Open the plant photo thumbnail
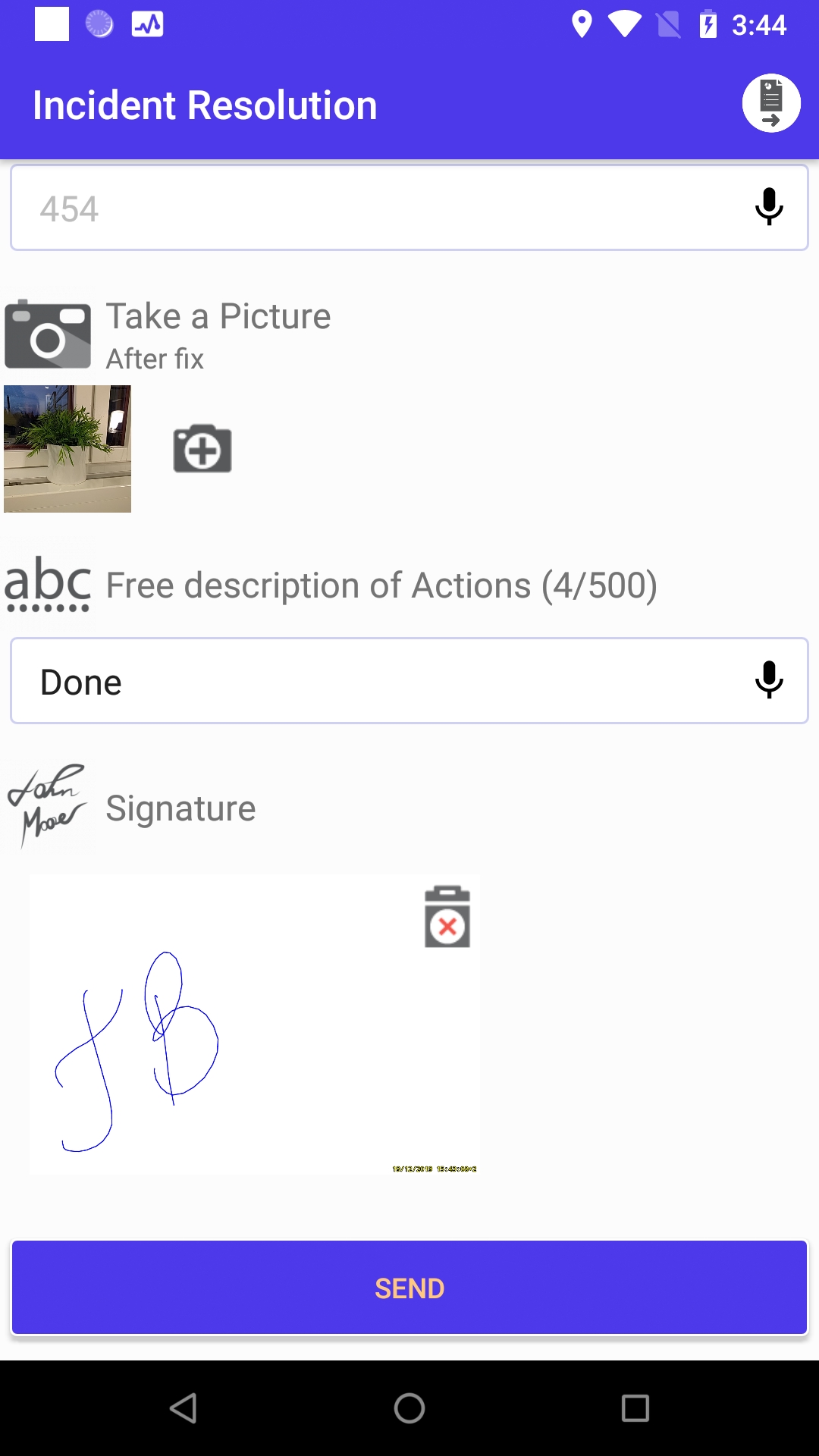Image resolution: width=819 pixels, height=1456 pixels. [x=67, y=449]
